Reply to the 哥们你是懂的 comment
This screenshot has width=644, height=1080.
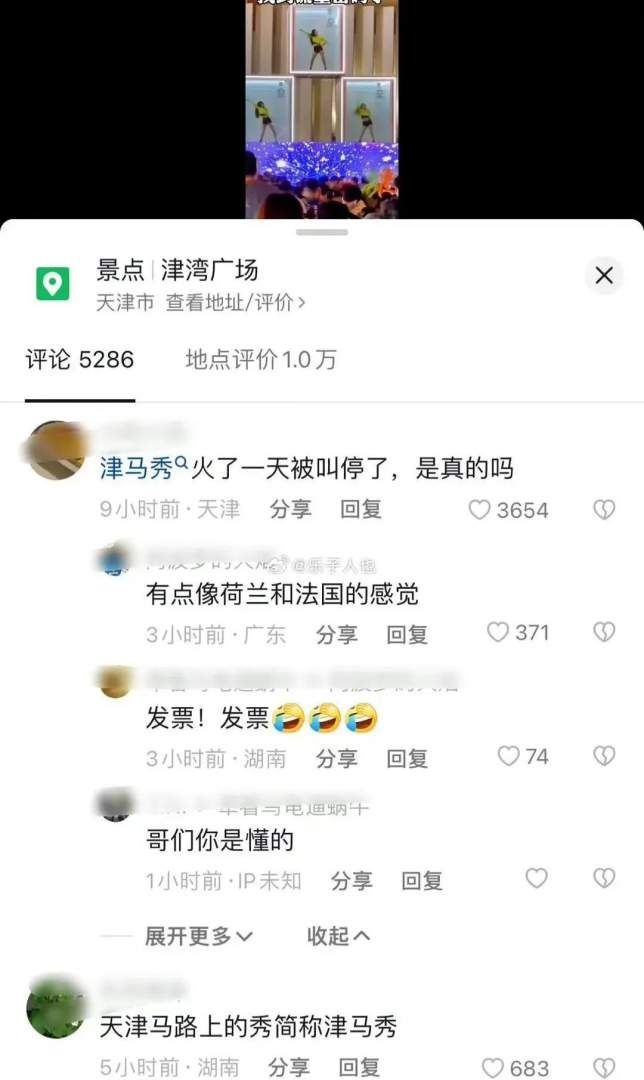coord(422,881)
